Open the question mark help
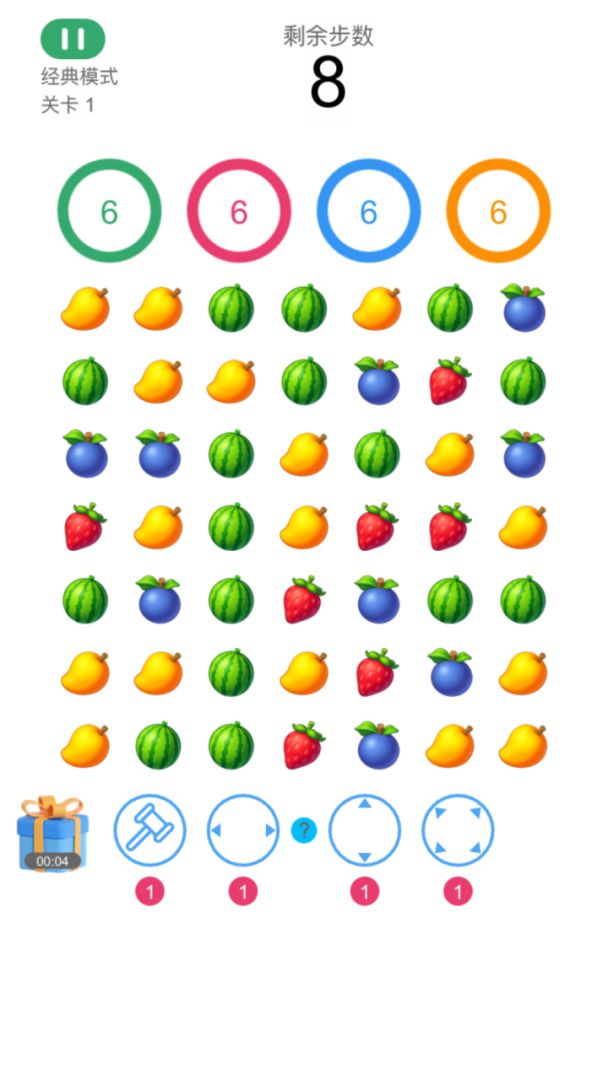Image resolution: width=608 pixels, height=1080 pixels. 304,830
